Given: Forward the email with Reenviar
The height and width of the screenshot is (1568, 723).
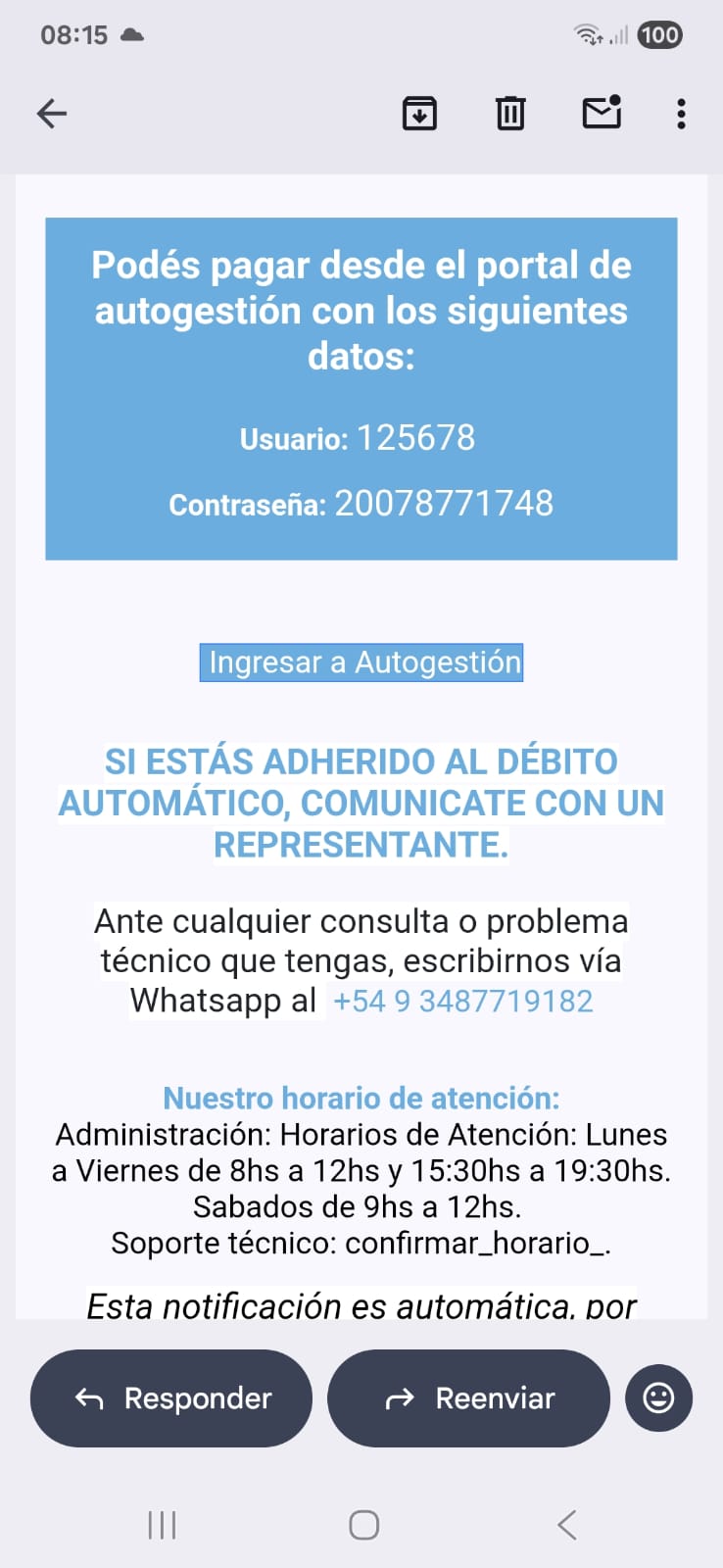Looking at the screenshot, I should [468, 1398].
